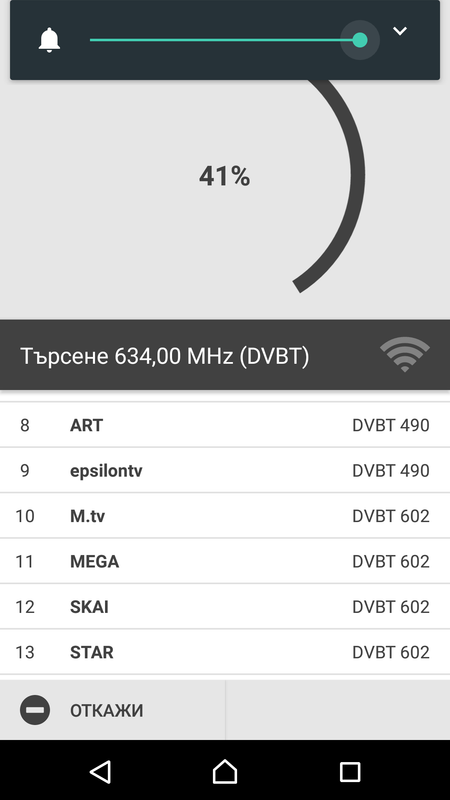Mute ringer via the bell icon
Viewport: 450px width, 800px height.
49,40
